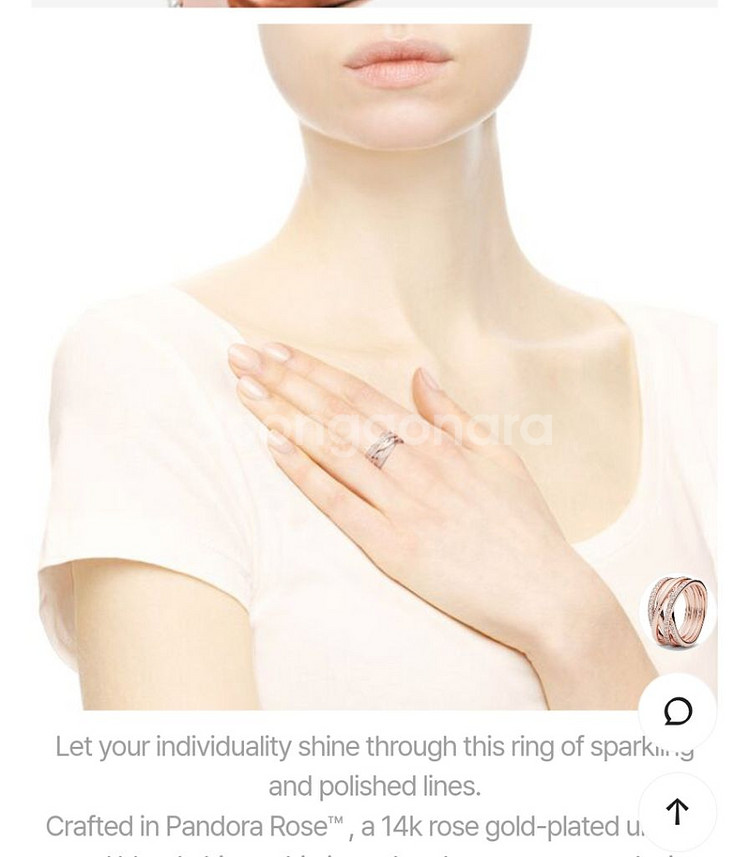Open the chat bubble button
The image size is (750, 857).
[x=678, y=711]
